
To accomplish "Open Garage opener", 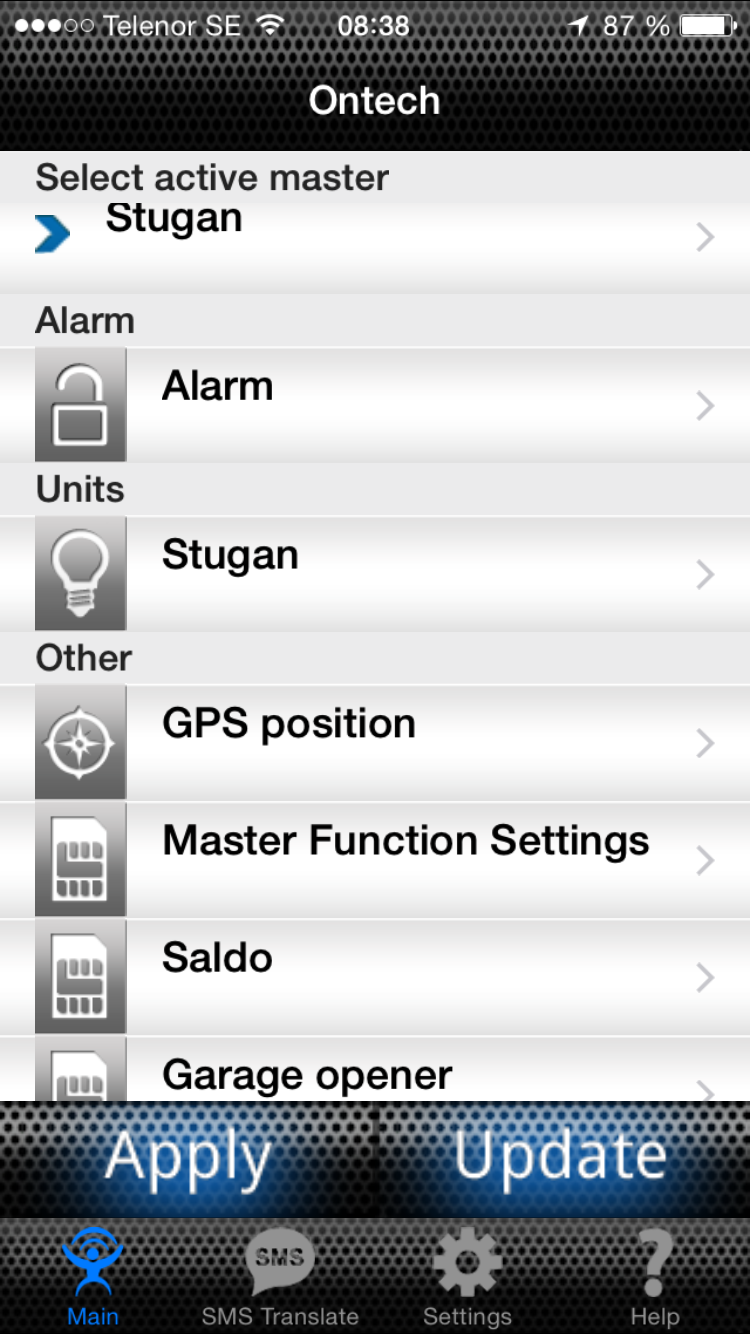I will pos(375,1076).
